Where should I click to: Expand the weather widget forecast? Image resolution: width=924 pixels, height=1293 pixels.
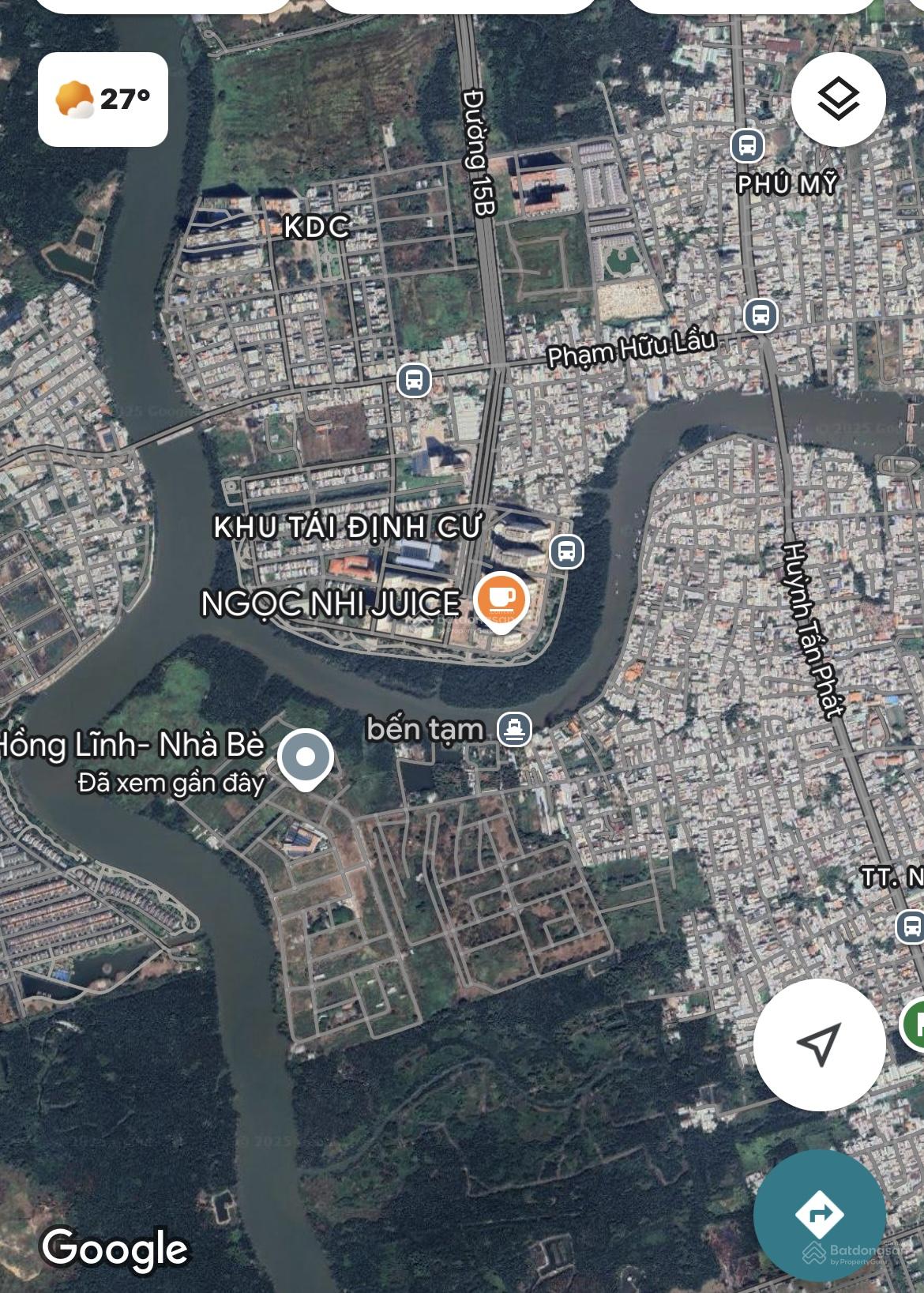pos(102,99)
